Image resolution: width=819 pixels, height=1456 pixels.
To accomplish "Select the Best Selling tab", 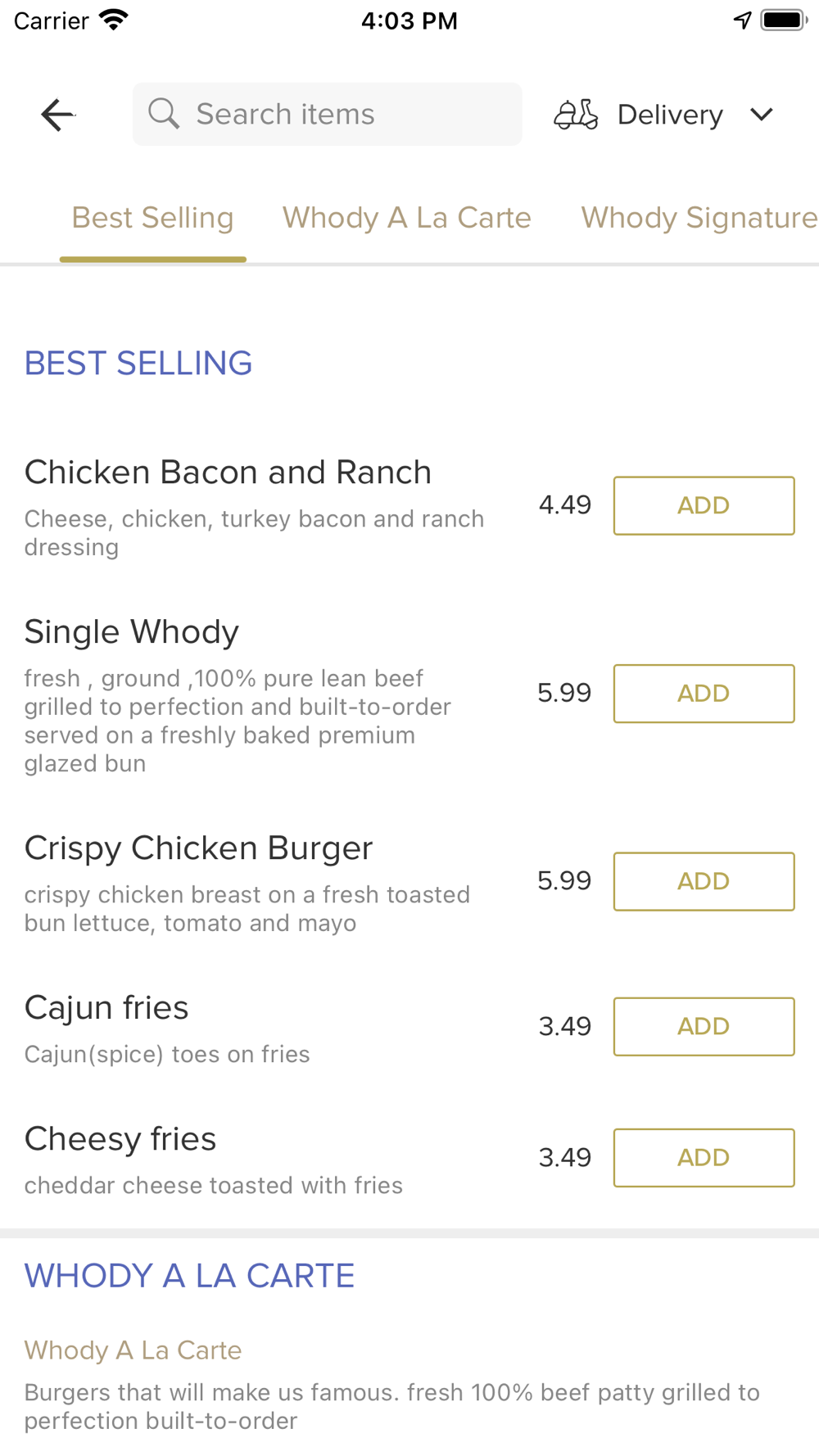I will point(153,218).
